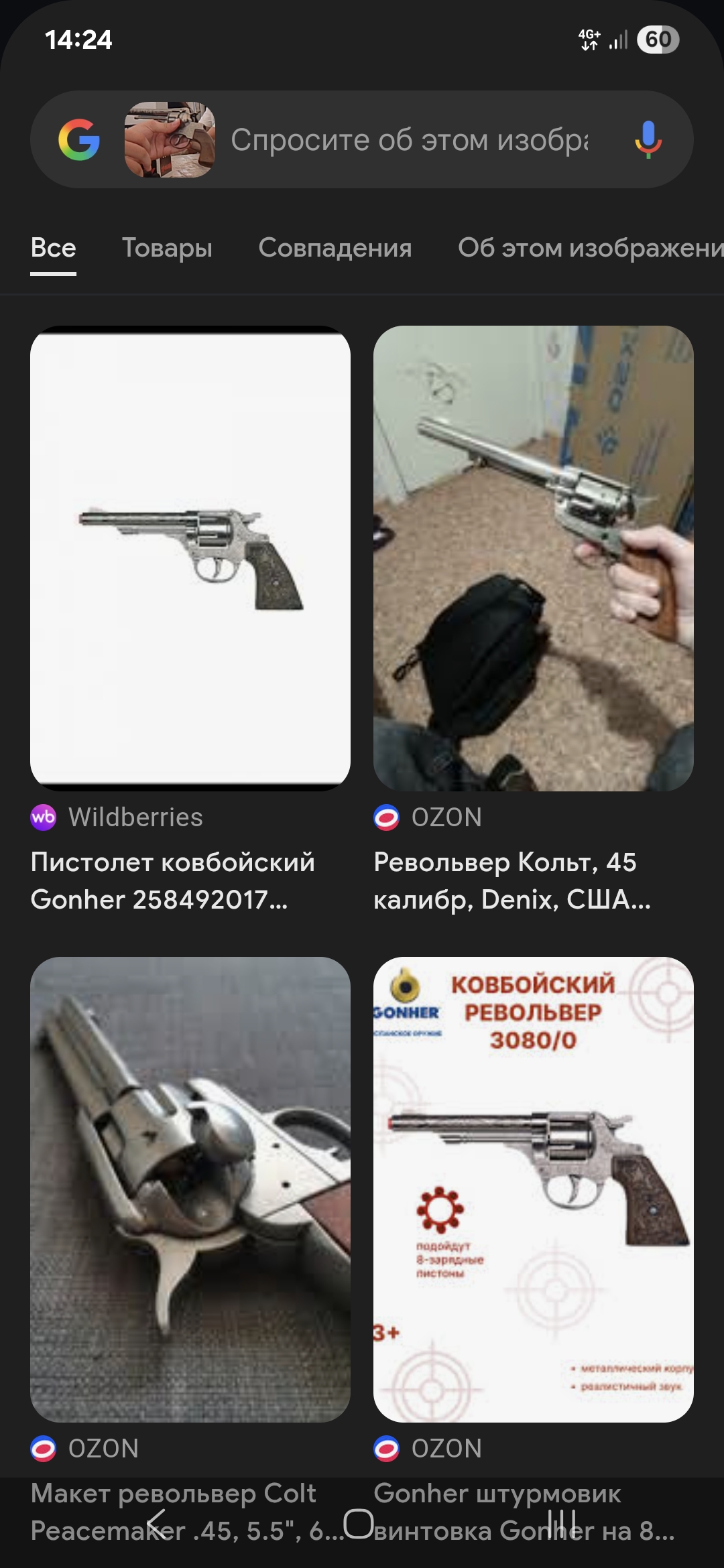Screen dimensions: 724x1568
Task: Open OZON result 'Револьвер Кольт, 45 калибр, Denix'
Action: [534, 558]
